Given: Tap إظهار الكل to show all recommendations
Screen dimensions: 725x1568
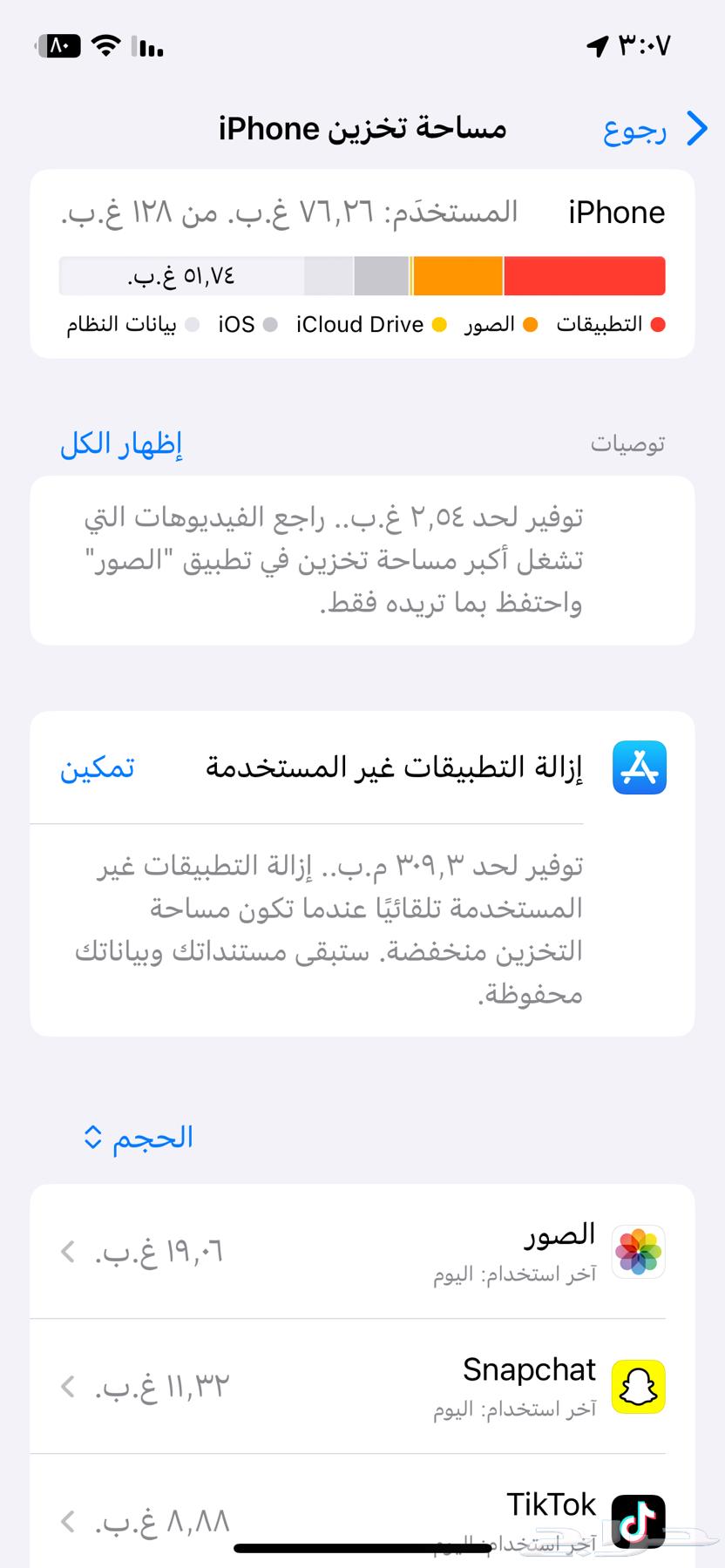Looking at the screenshot, I should click(x=121, y=443).
